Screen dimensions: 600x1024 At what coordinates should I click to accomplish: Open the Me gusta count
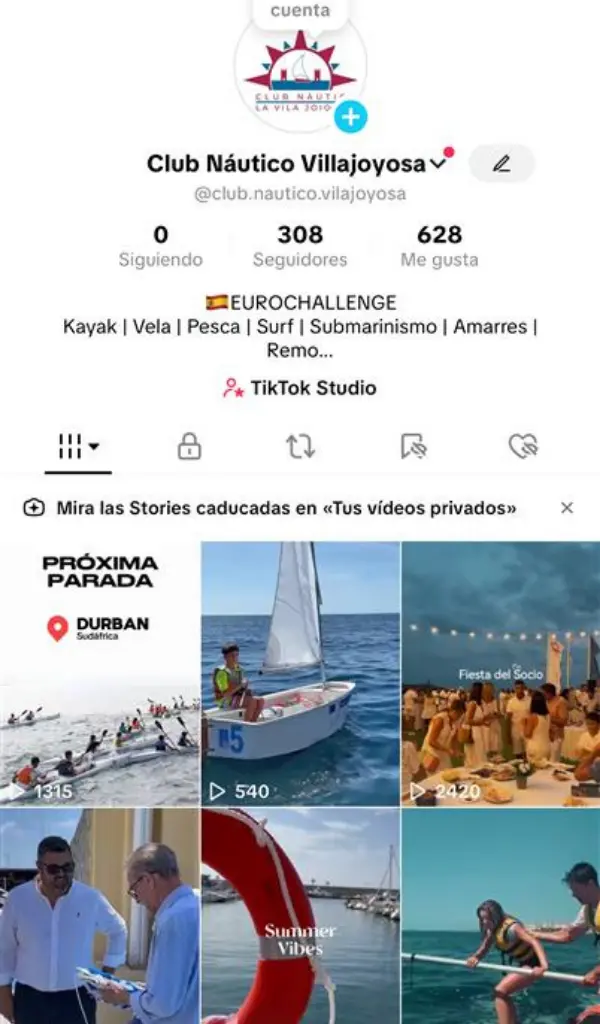[x=439, y=246]
